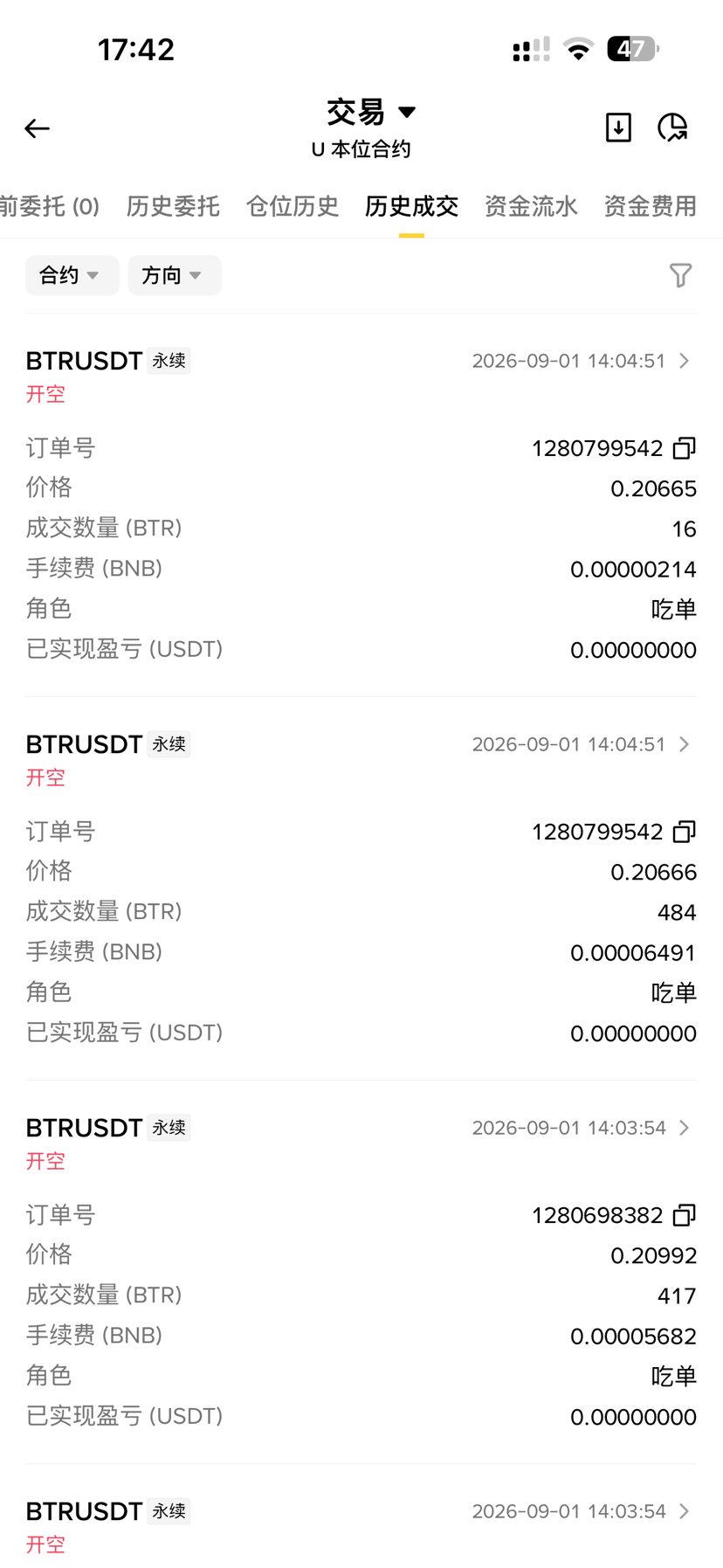Switch to the 资金费用 tab
723x1568 pixels.
pos(651,206)
